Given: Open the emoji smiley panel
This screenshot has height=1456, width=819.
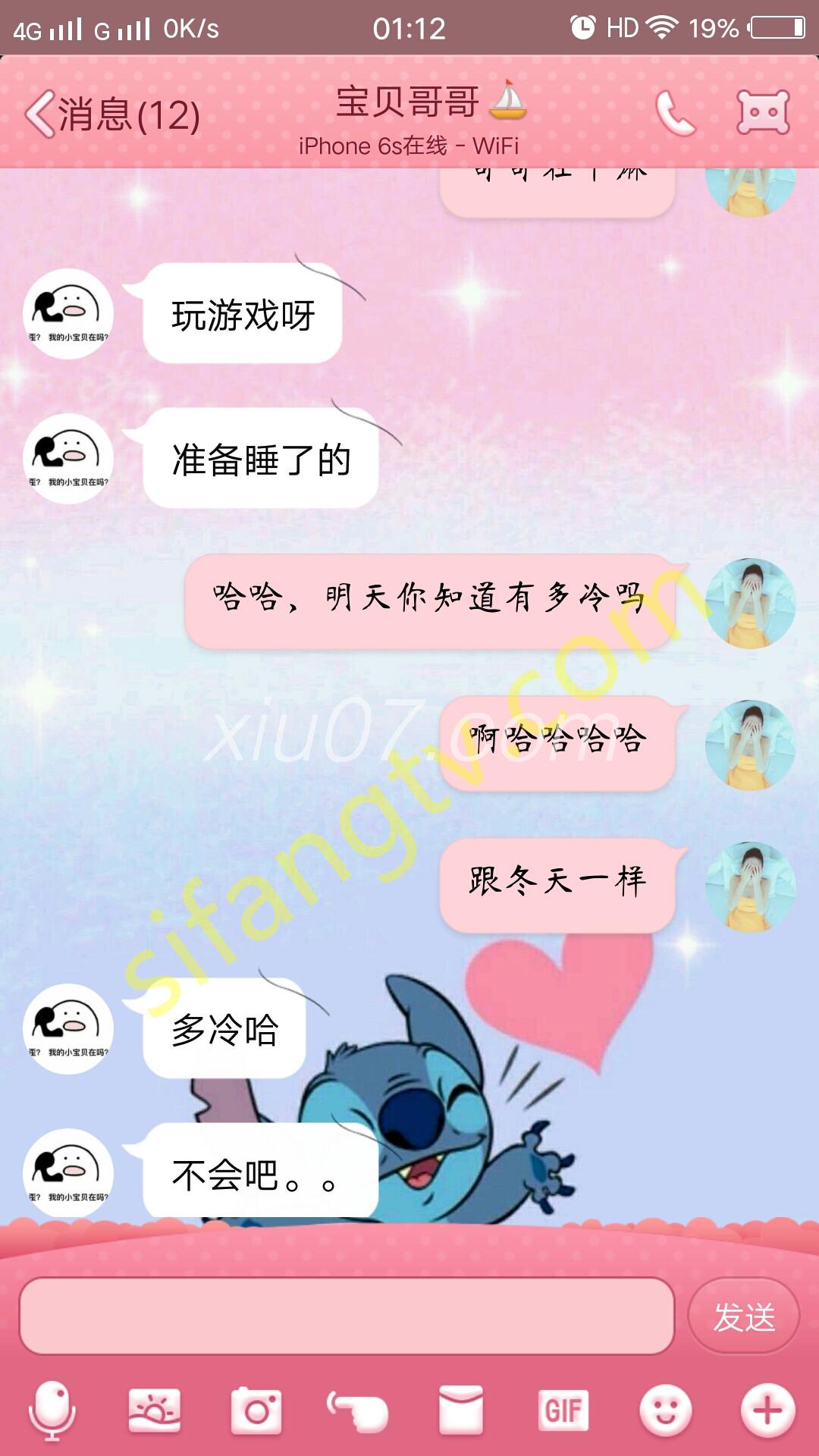Looking at the screenshot, I should click(665, 1410).
